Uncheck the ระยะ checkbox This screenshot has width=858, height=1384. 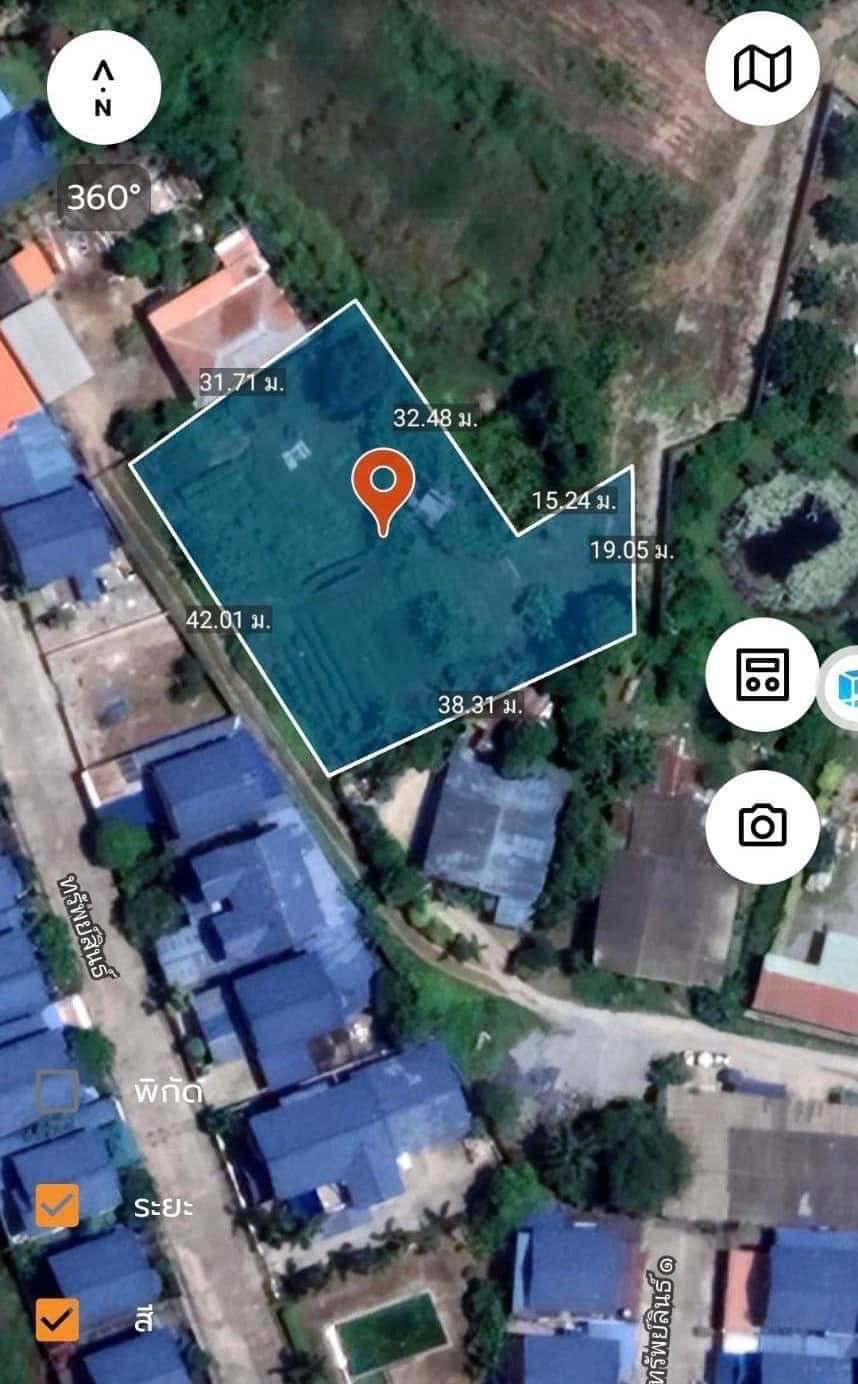point(57,1205)
